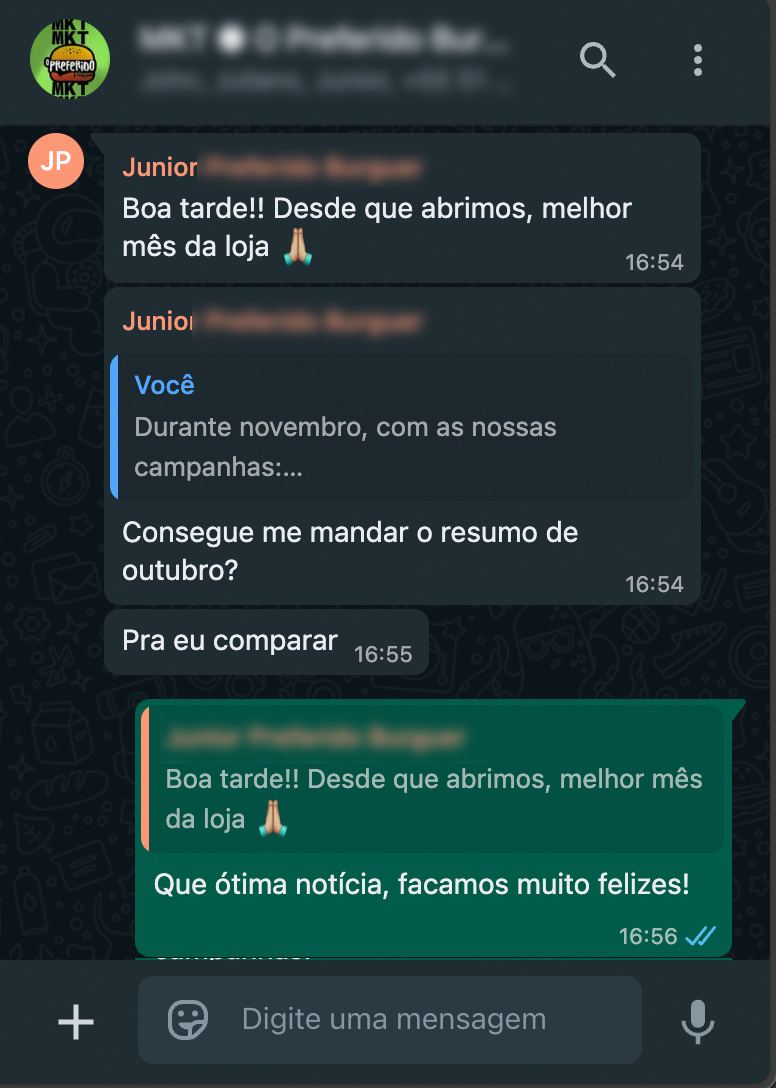Viewport: 776px width, 1088px height.
Task: Record a voice message with microphone
Action: (697, 1021)
